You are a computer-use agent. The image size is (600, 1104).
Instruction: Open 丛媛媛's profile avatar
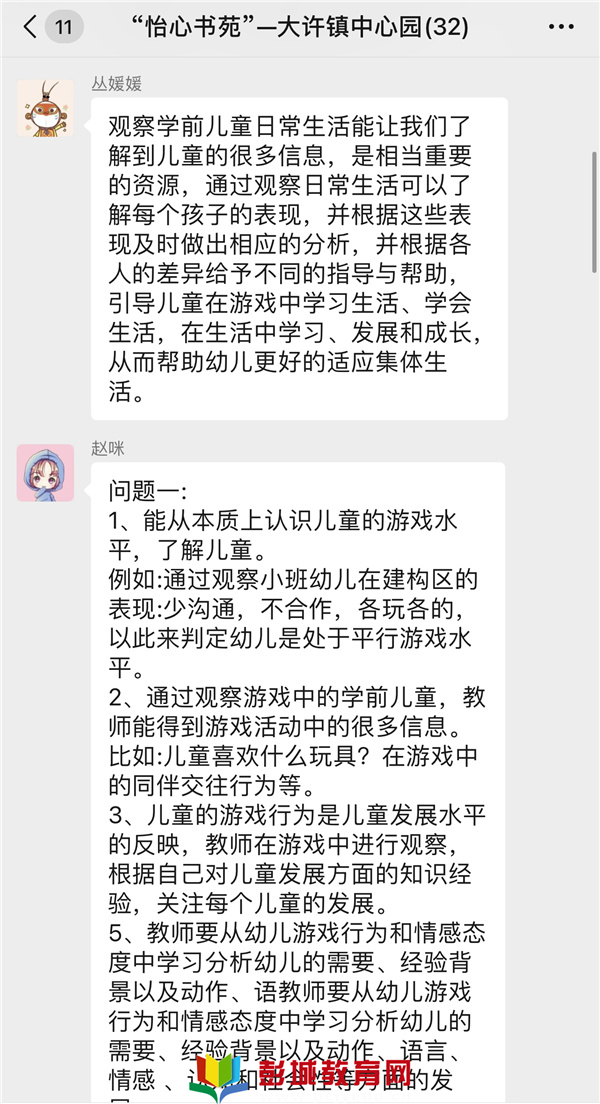[46, 108]
